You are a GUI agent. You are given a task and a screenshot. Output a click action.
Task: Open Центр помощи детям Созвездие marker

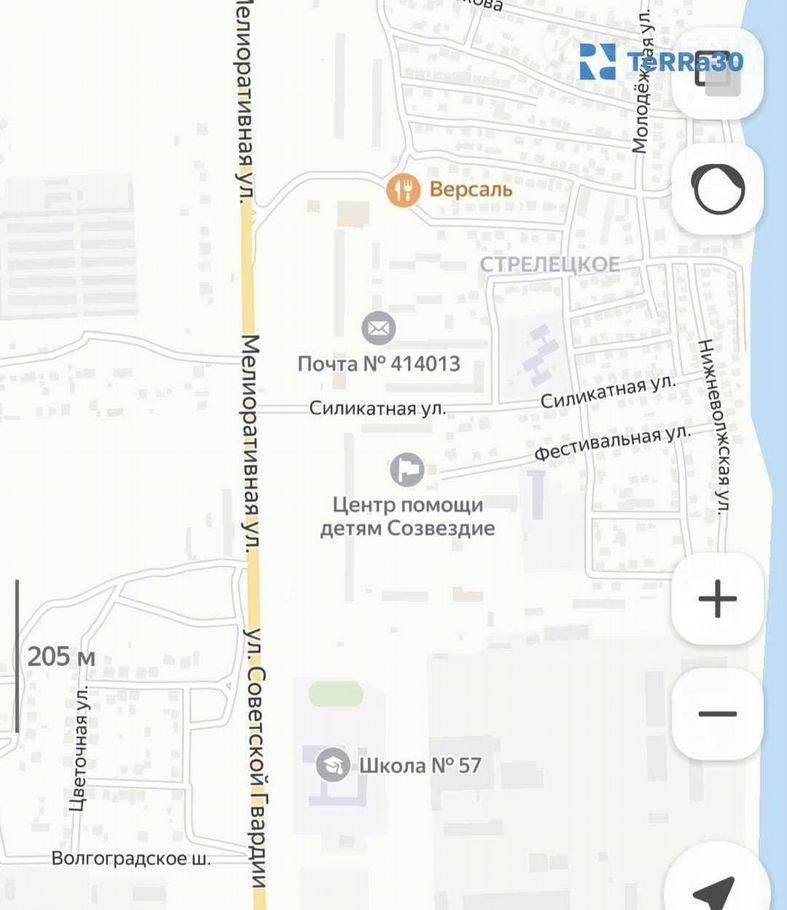point(406,467)
